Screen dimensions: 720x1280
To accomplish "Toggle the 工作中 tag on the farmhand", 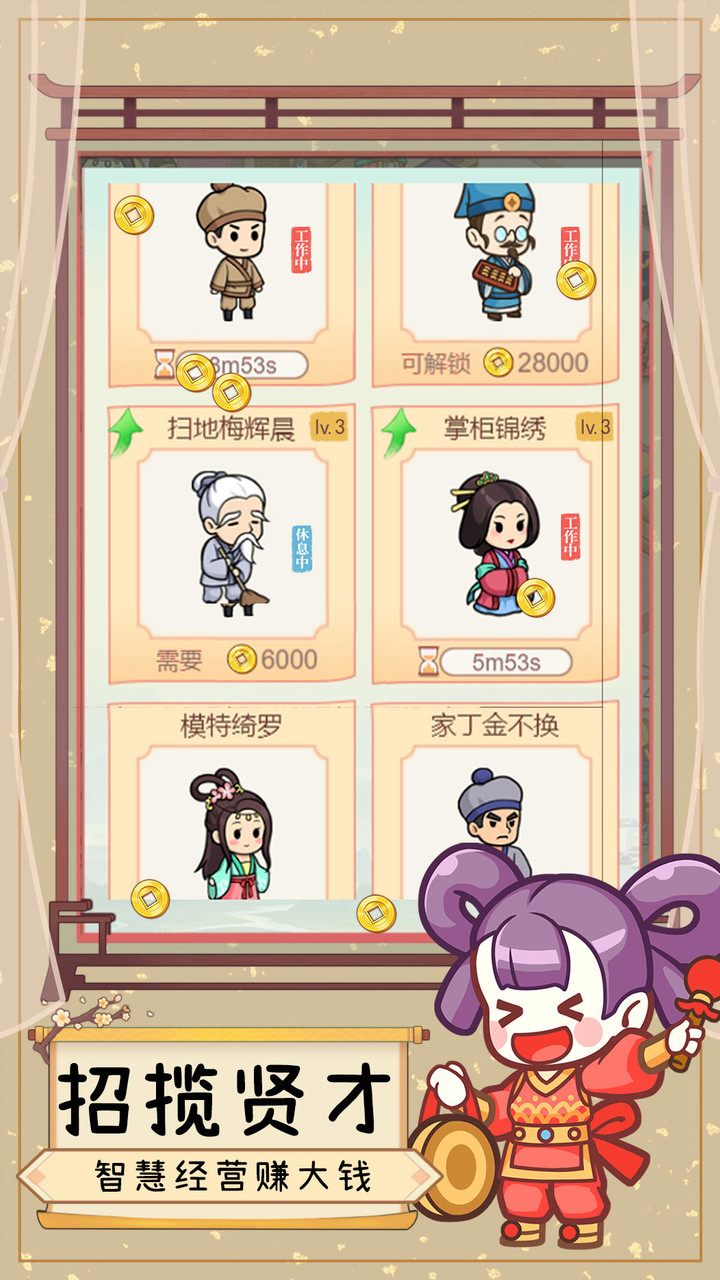I will pyautogui.click(x=300, y=252).
